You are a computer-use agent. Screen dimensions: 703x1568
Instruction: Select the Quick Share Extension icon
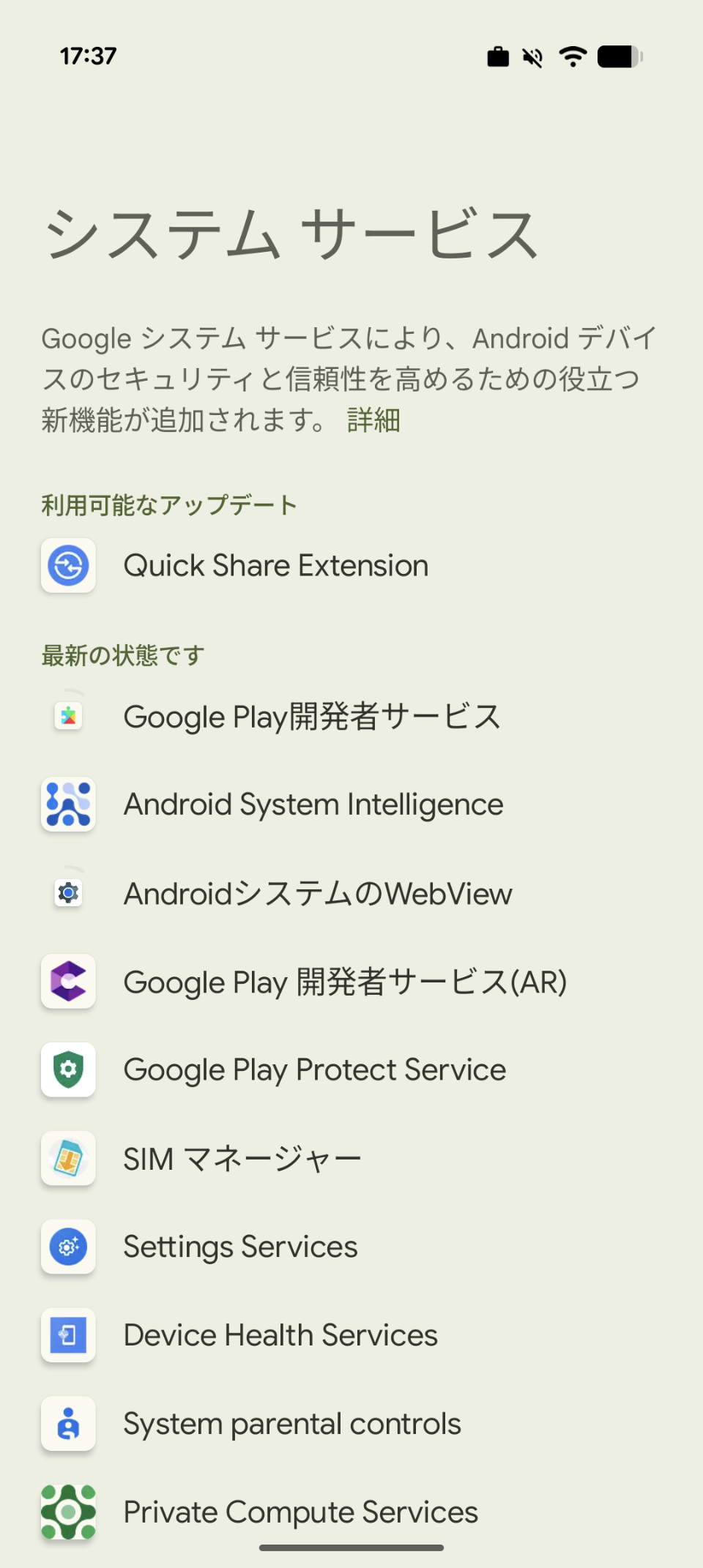coord(68,566)
